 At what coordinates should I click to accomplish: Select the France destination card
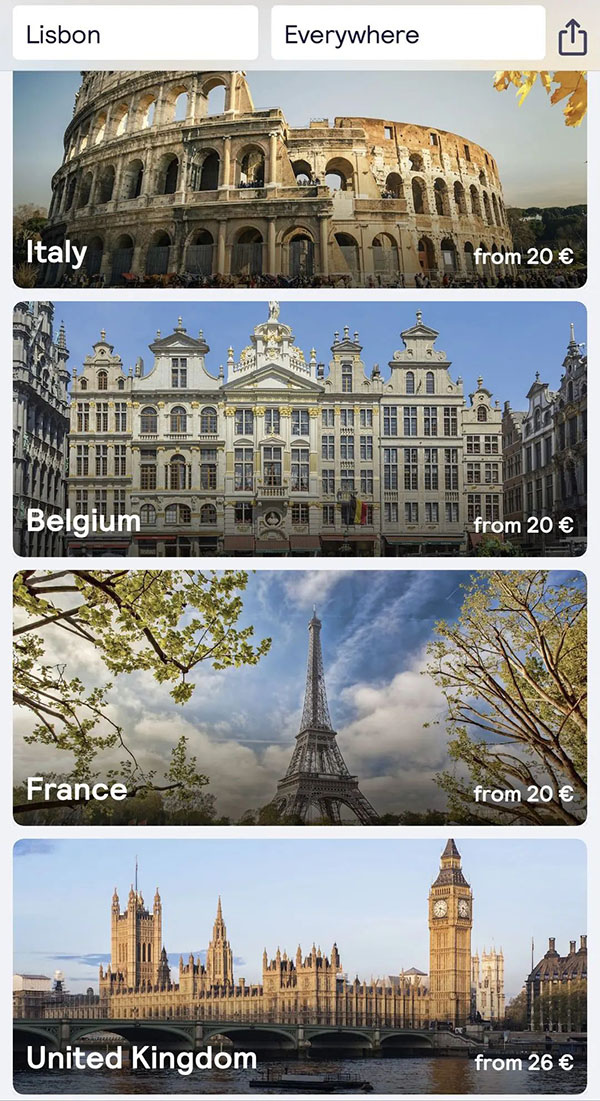[300, 698]
